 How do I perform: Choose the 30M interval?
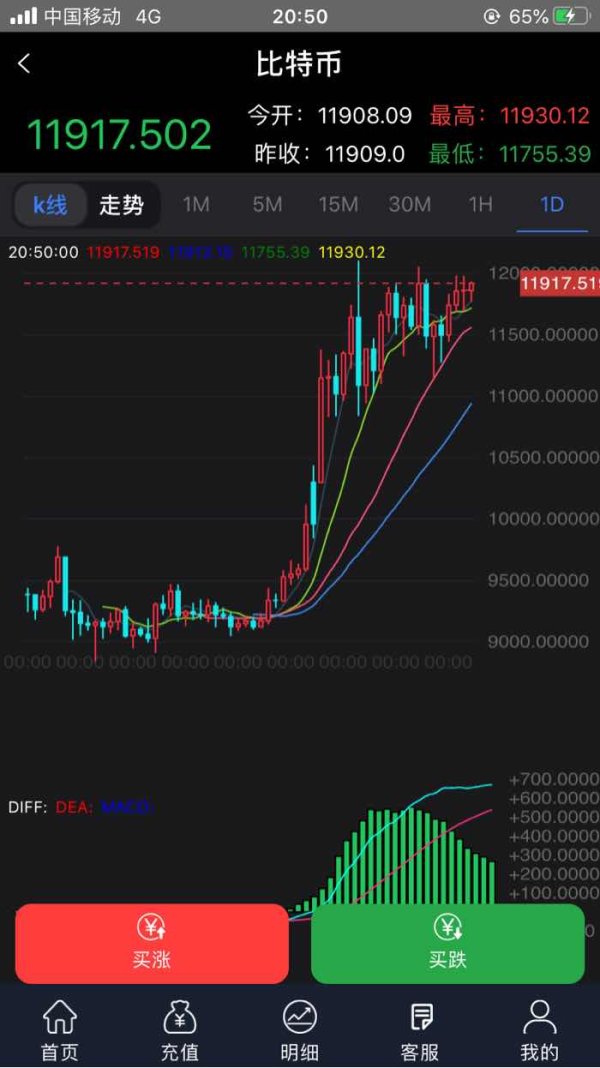409,205
